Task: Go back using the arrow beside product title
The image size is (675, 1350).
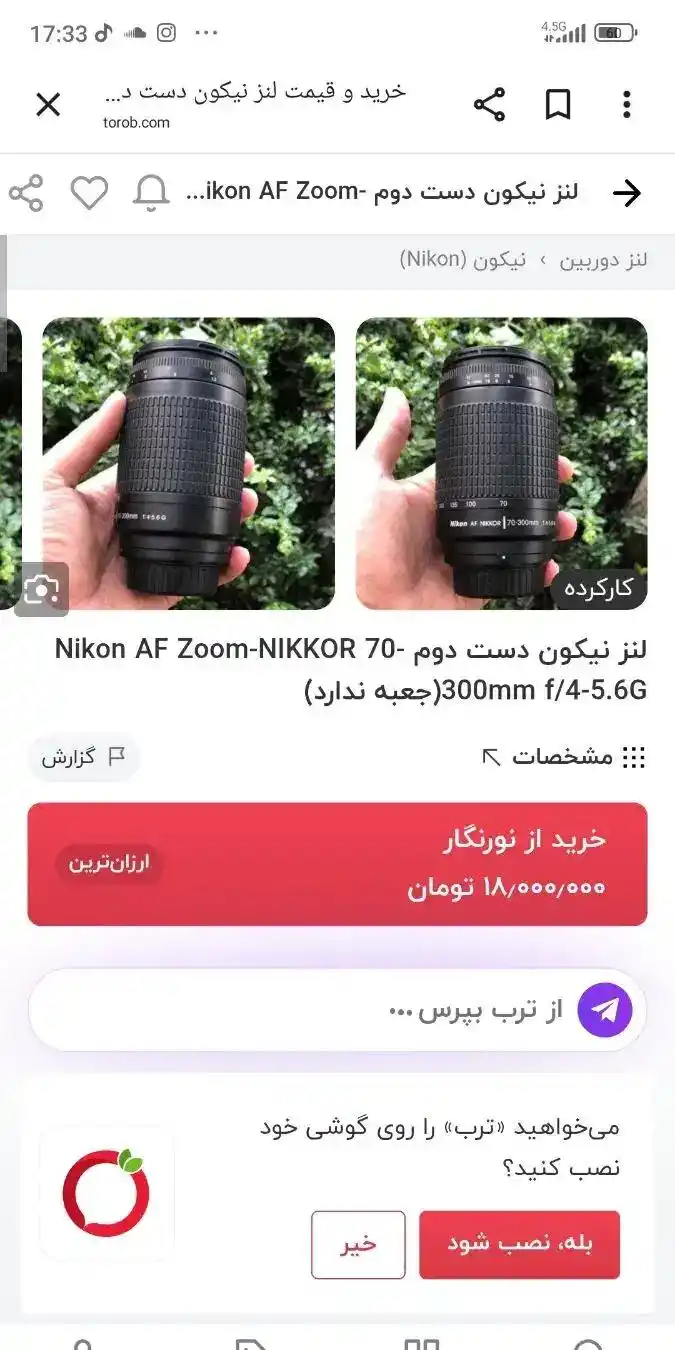Action: pyautogui.click(x=626, y=193)
